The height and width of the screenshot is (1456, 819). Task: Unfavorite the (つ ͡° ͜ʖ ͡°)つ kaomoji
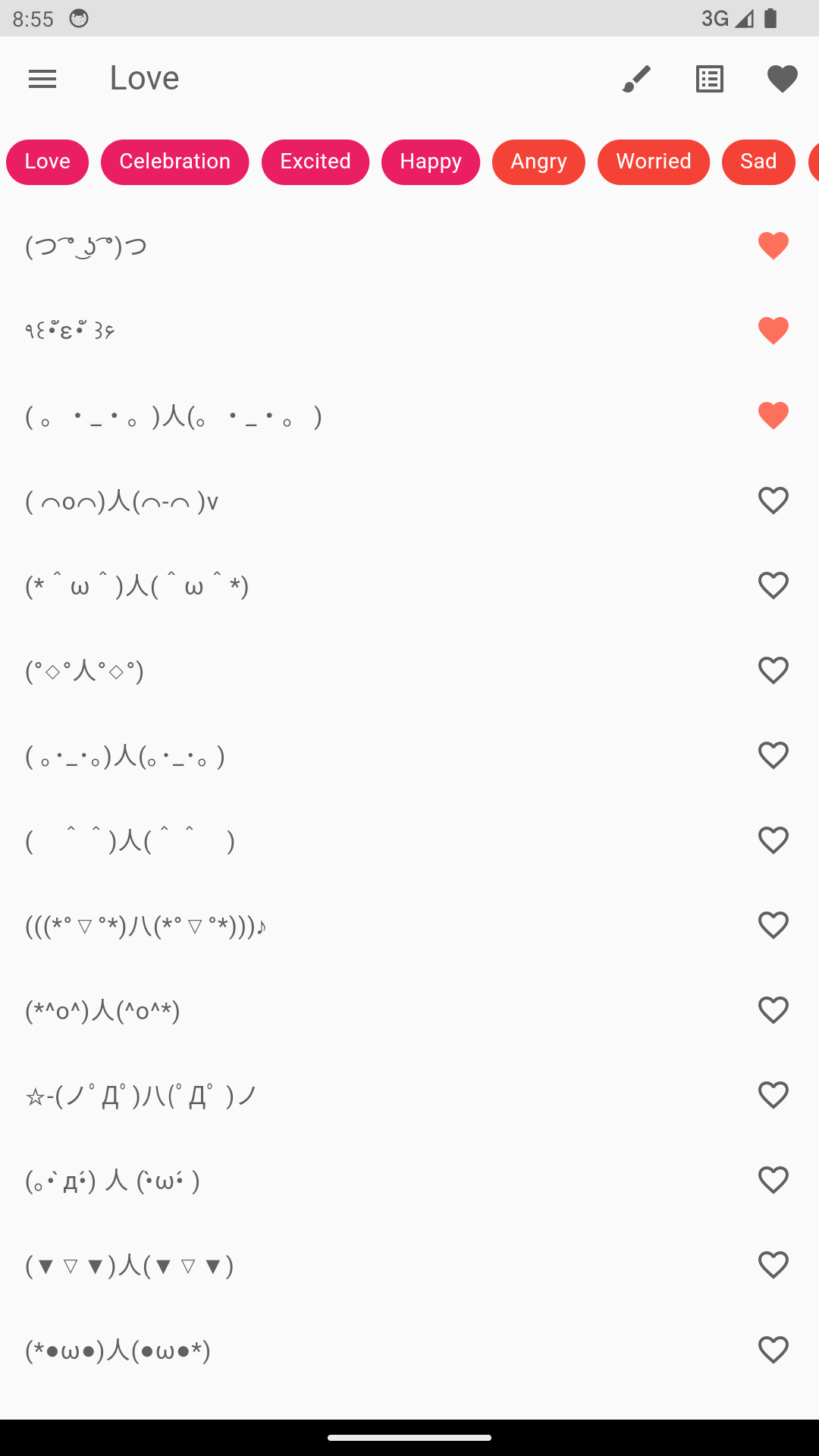(x=773, y=246)
